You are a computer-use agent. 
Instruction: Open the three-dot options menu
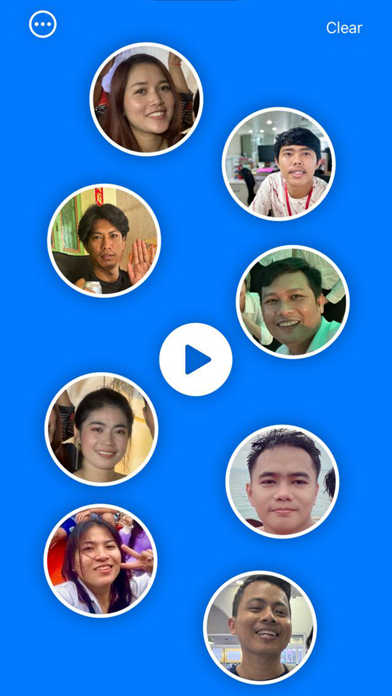pos(43,24)
